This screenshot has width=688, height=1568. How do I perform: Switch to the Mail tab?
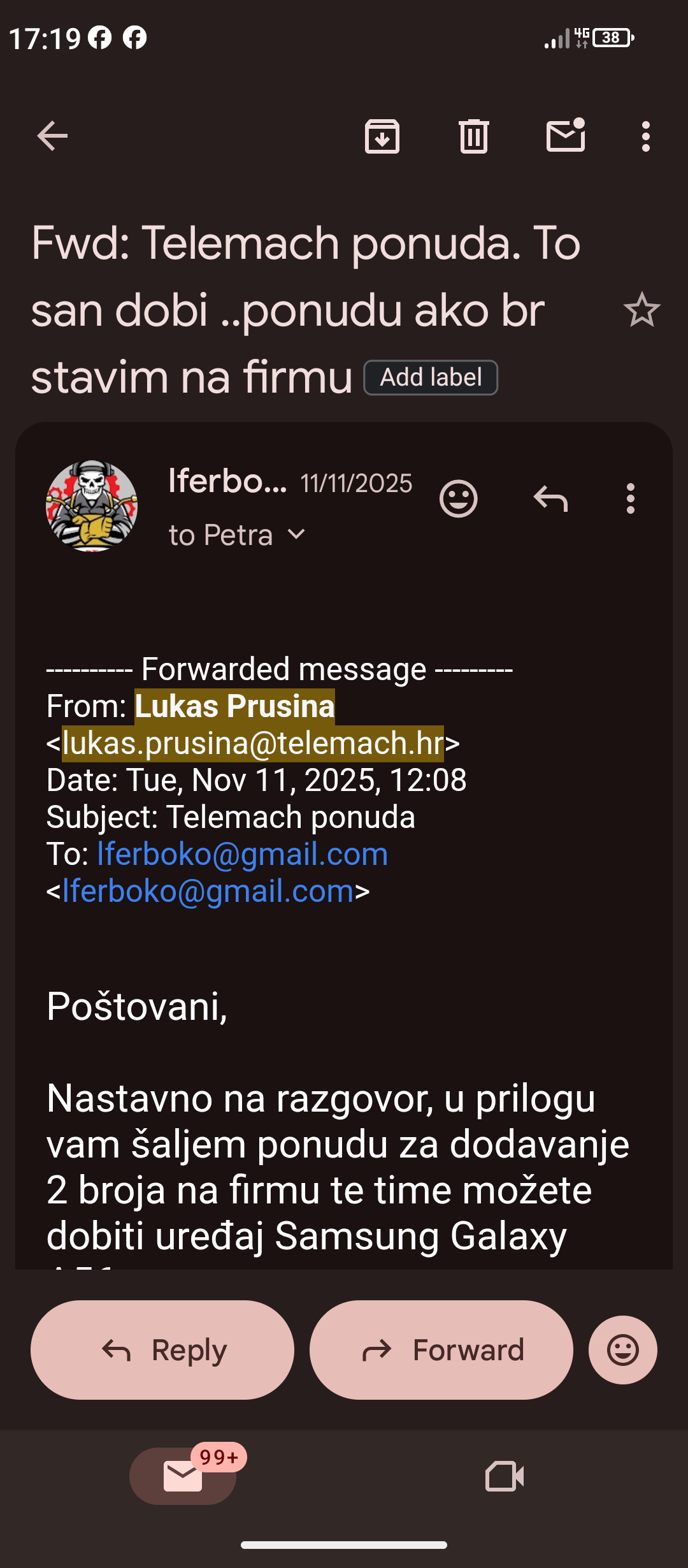click(x=183, y=1476)
